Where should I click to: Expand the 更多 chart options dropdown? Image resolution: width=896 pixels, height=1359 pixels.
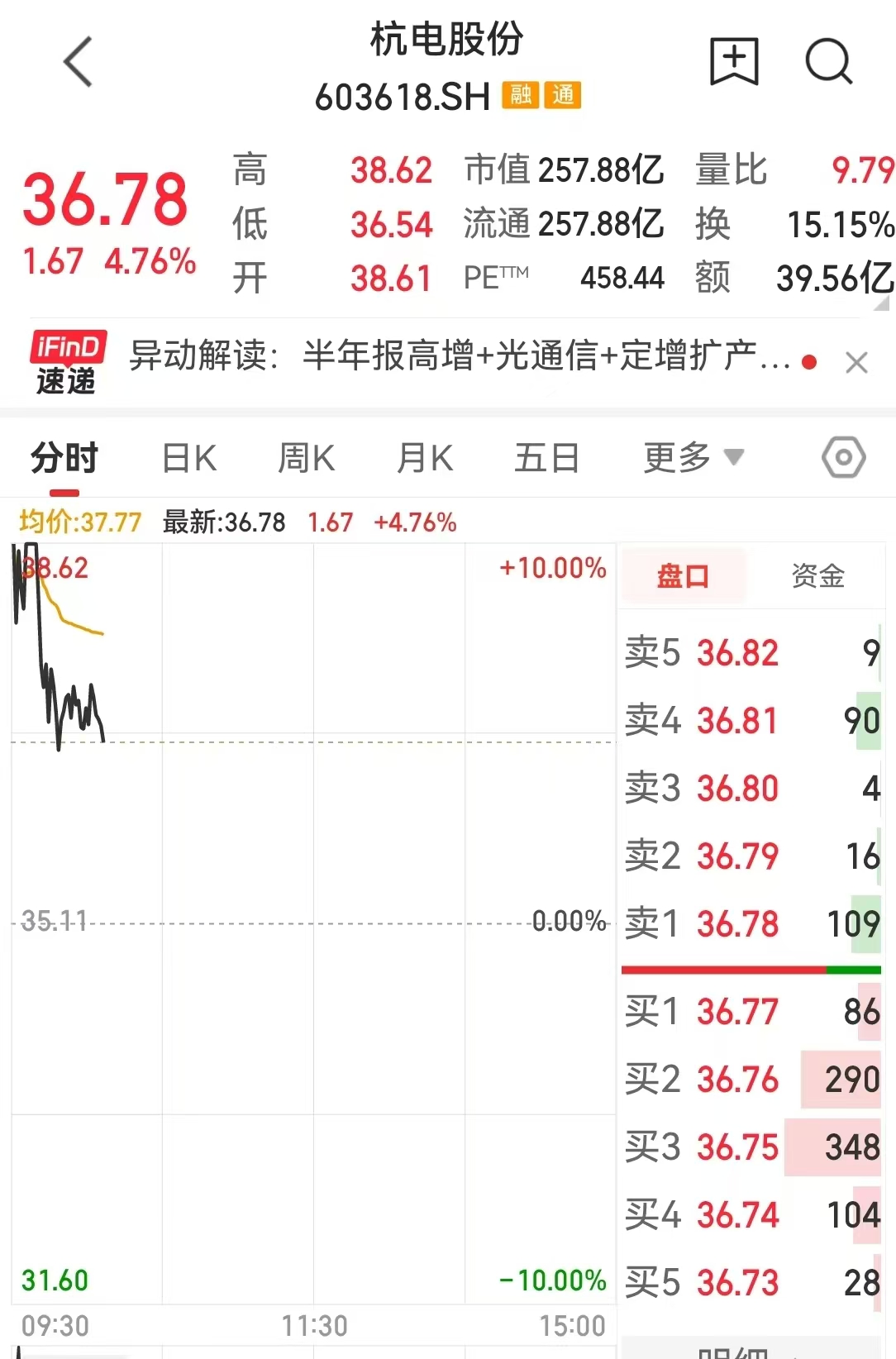693,457
